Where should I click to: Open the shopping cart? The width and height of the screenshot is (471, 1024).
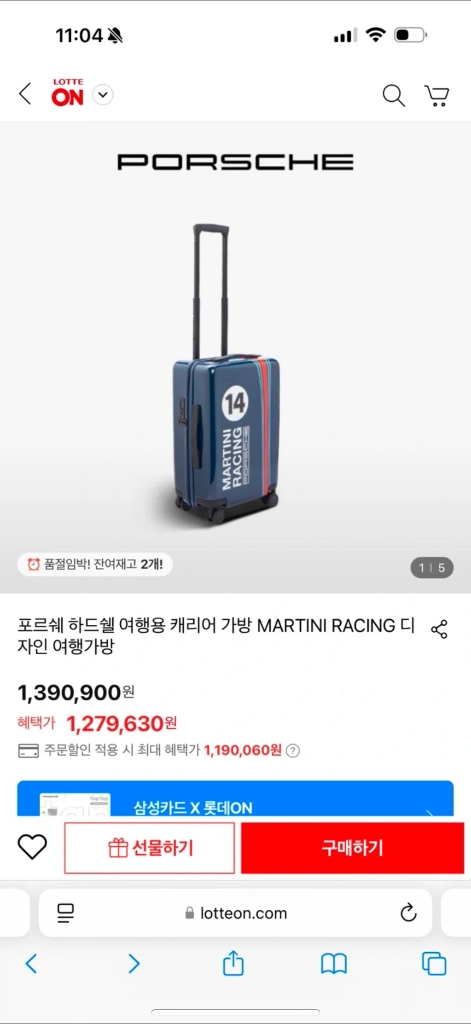coord(436,95)
